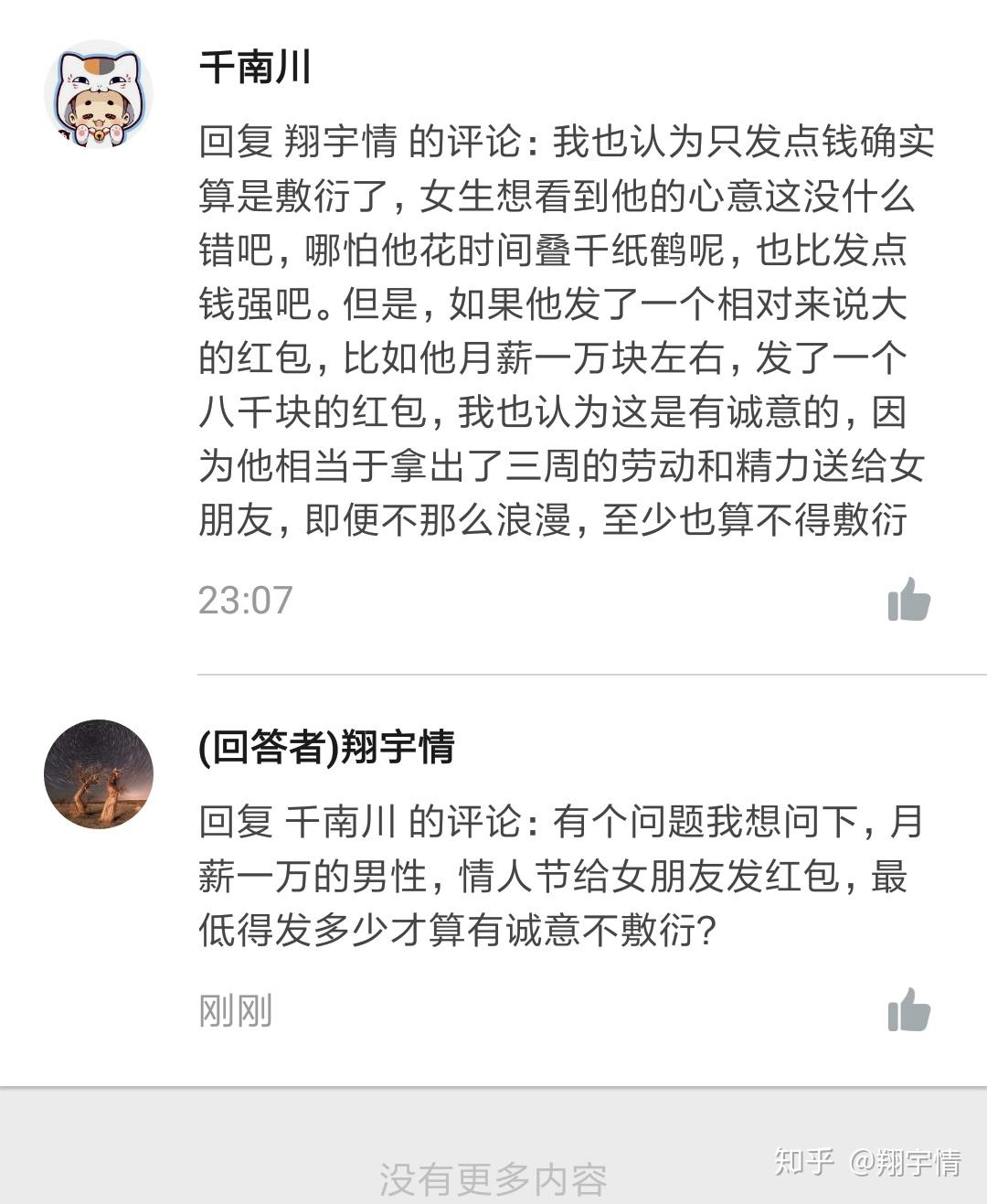Tap the username (回答者)翔宇情
The height and width of the screenshot is (1204, 987).
click(326, 748)
